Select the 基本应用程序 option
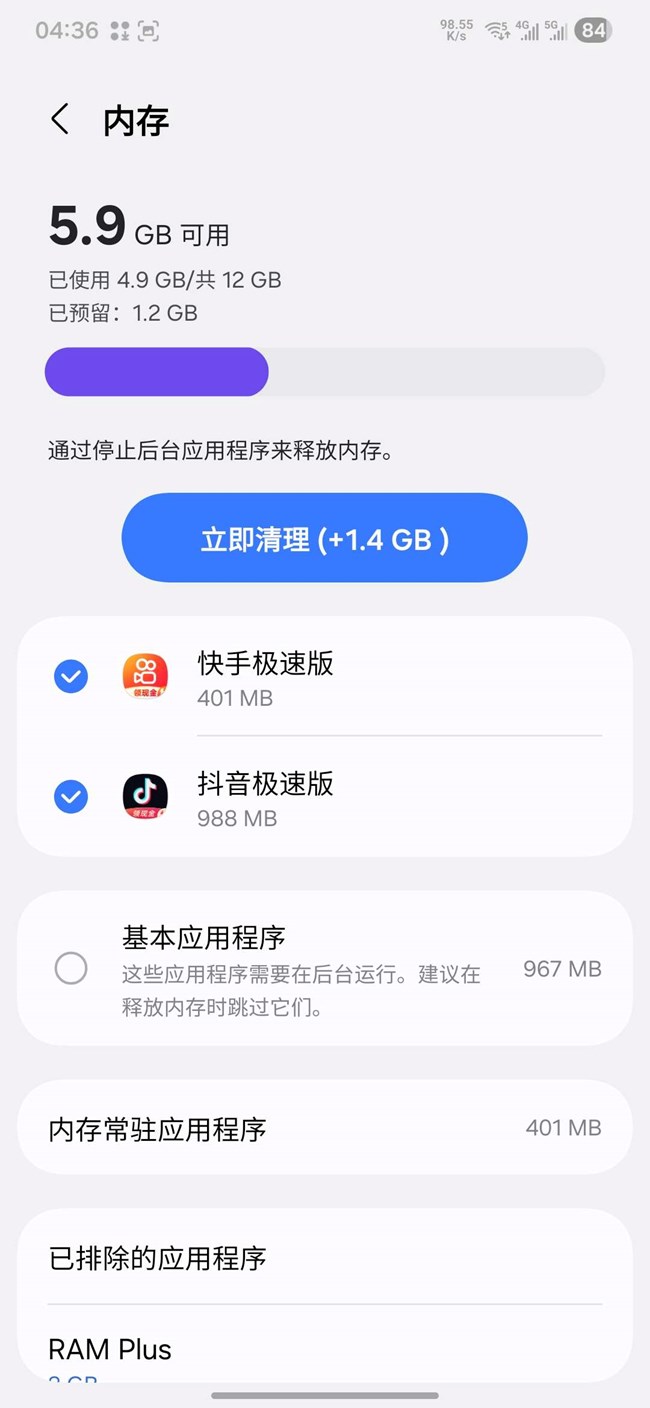This screenshot has height=1408, width=650. point(71,968)
